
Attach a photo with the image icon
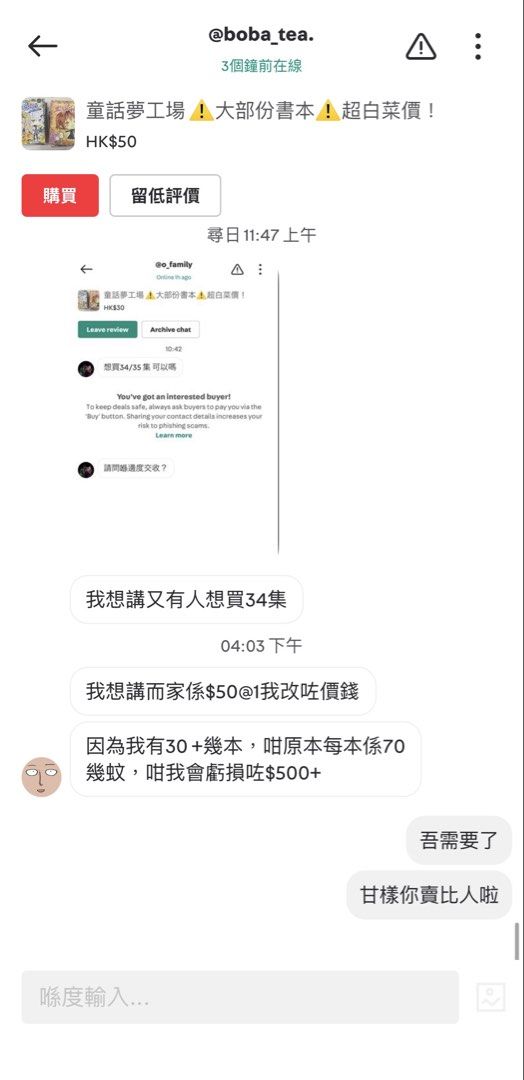pyautogui.click(x=491, y=997)
